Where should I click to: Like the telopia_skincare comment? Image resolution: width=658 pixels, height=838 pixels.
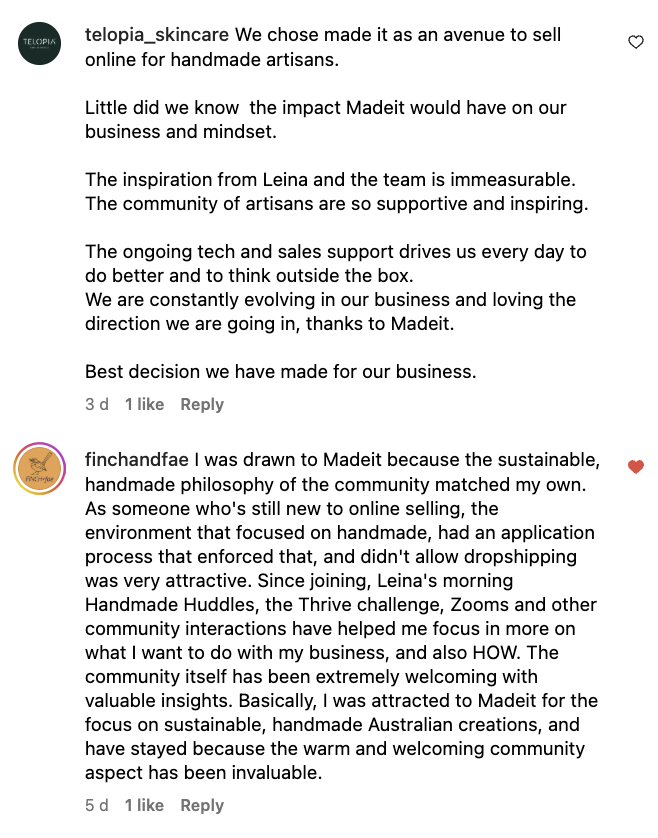[x=635, y=42]
